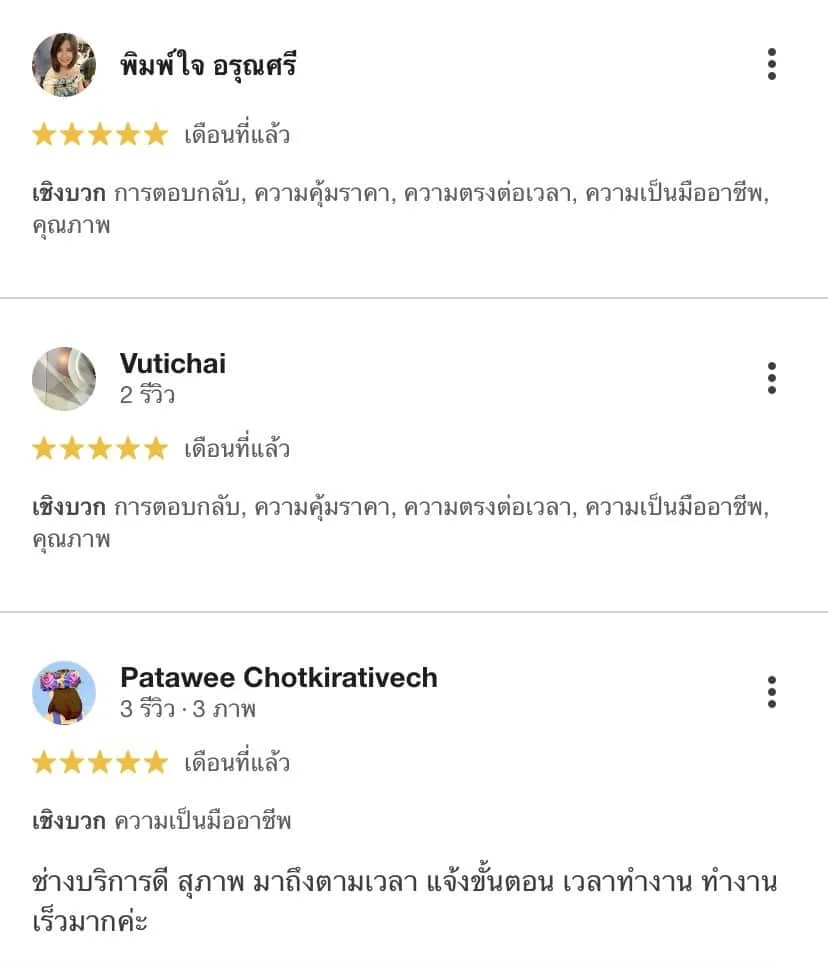Open the overflow menu on พิมพ์ใจ's review
Screen dimensions: 828x964
[x=770, y=64]
